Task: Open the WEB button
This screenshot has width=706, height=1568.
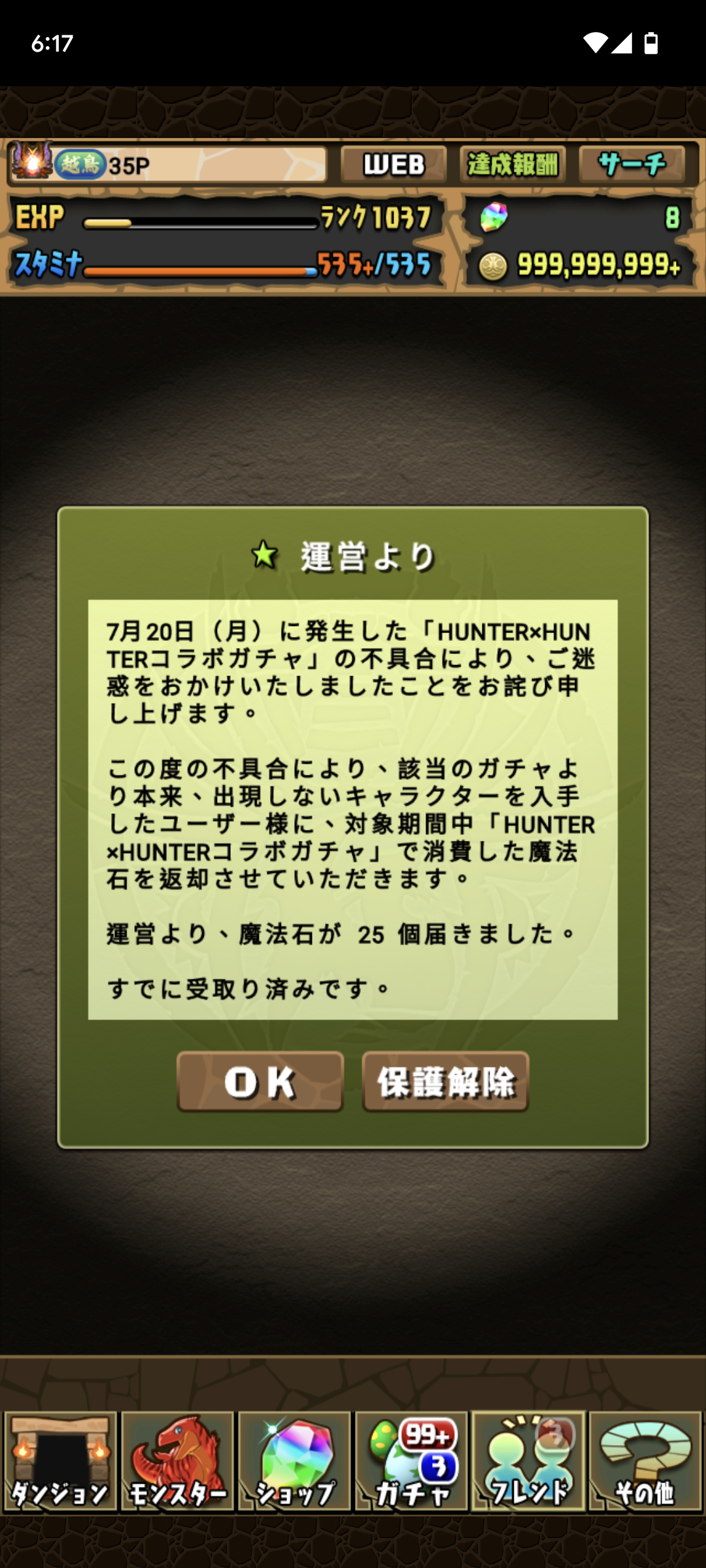Action: pyautogui.click(x=394, y=164)
